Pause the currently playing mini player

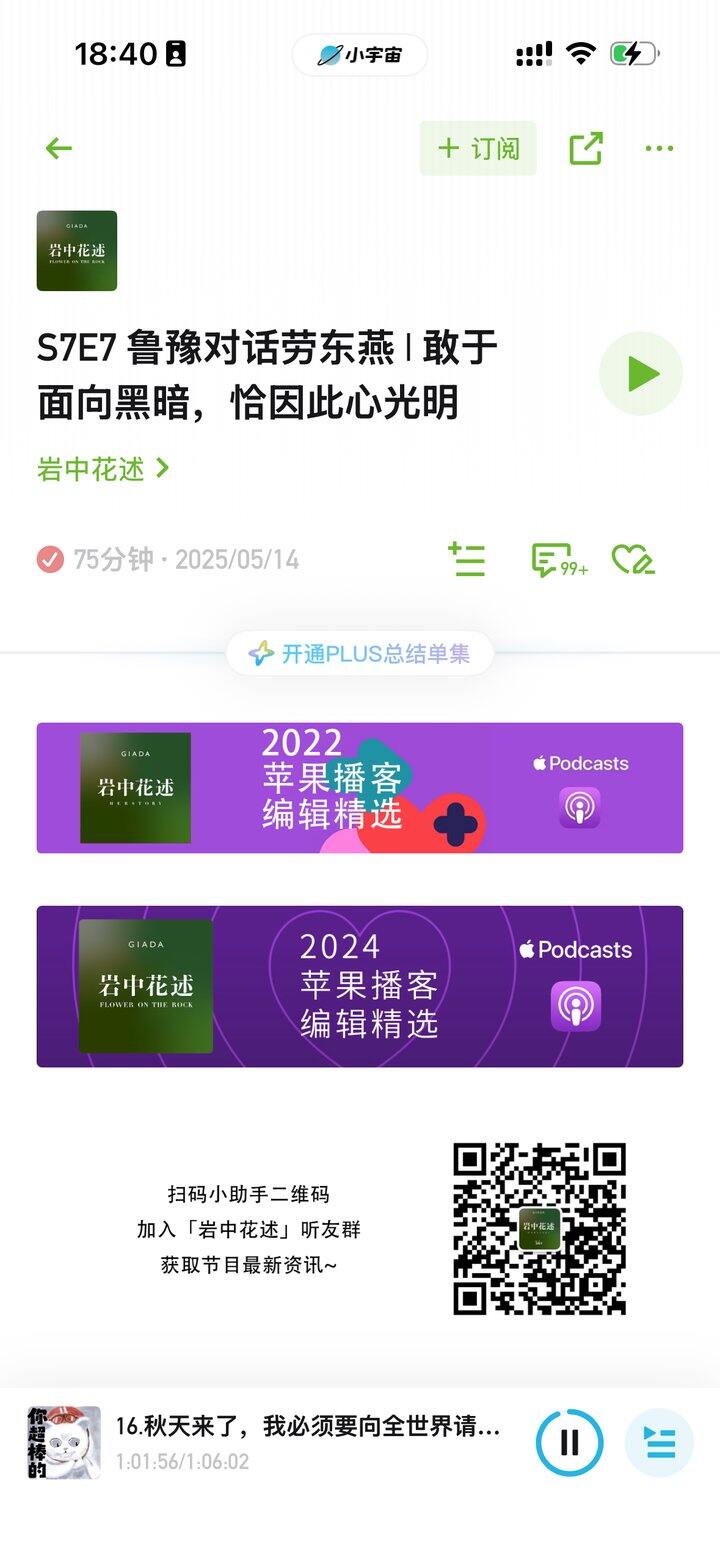[569, 1442]
